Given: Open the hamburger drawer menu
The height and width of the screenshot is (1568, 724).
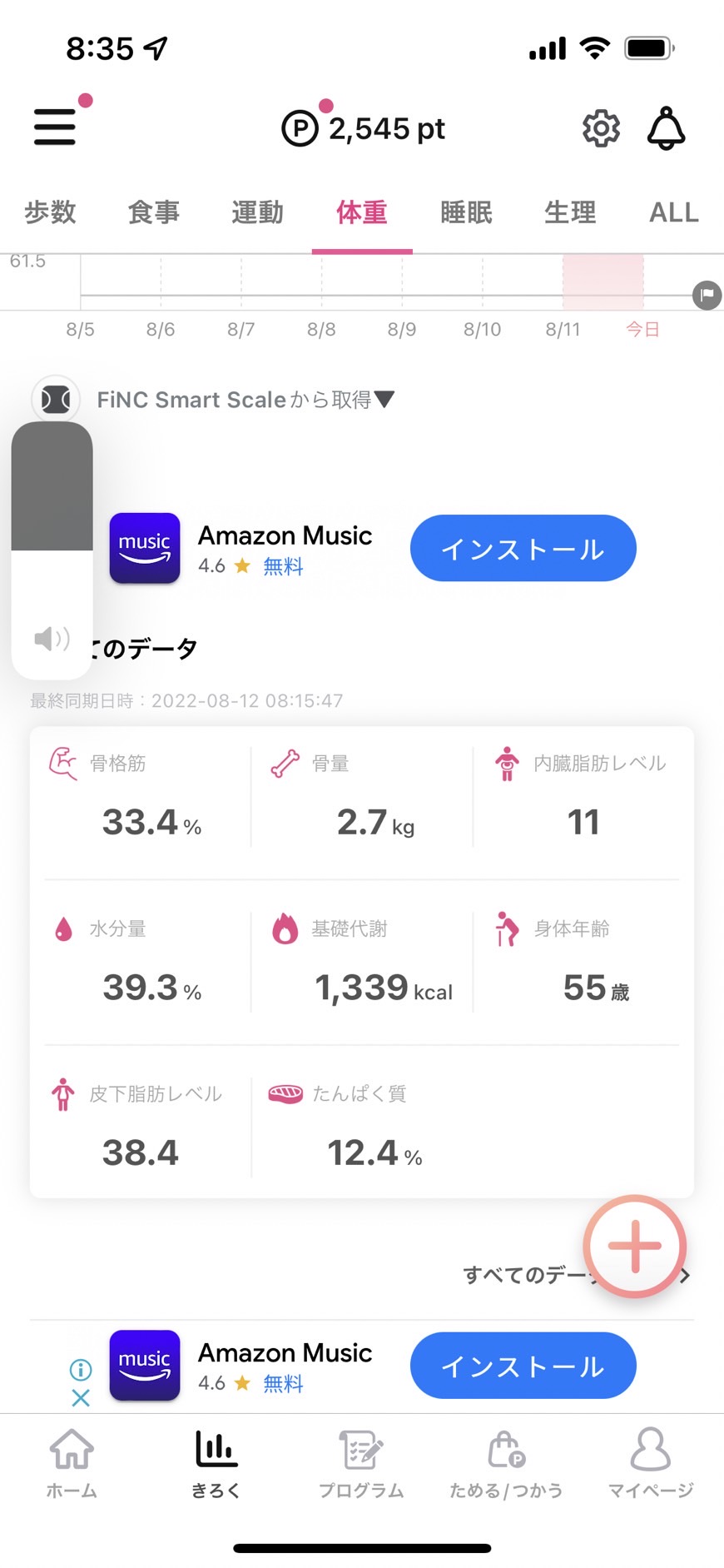Looking at the screenshot, I should 55,127.
